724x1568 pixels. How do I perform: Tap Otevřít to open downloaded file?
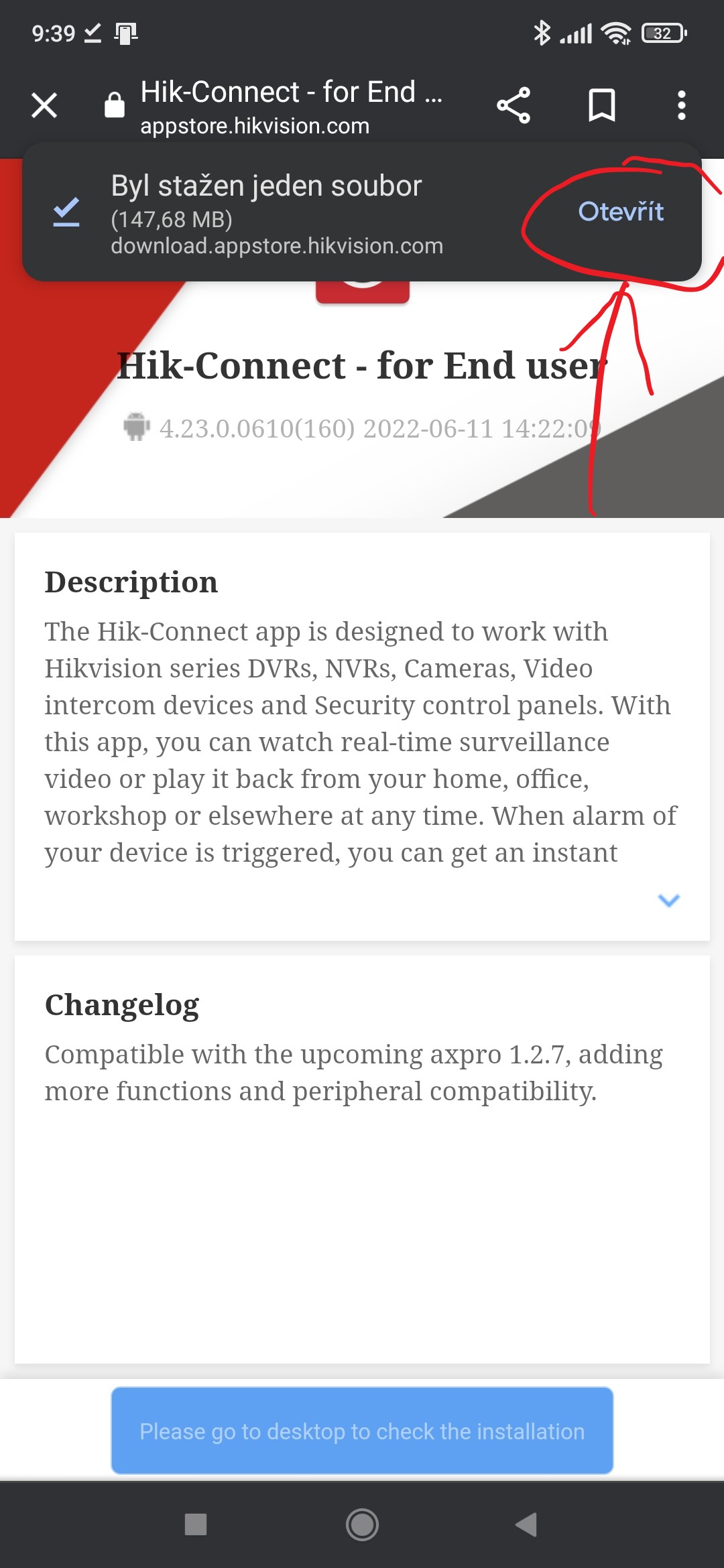(x=621, y=212)
